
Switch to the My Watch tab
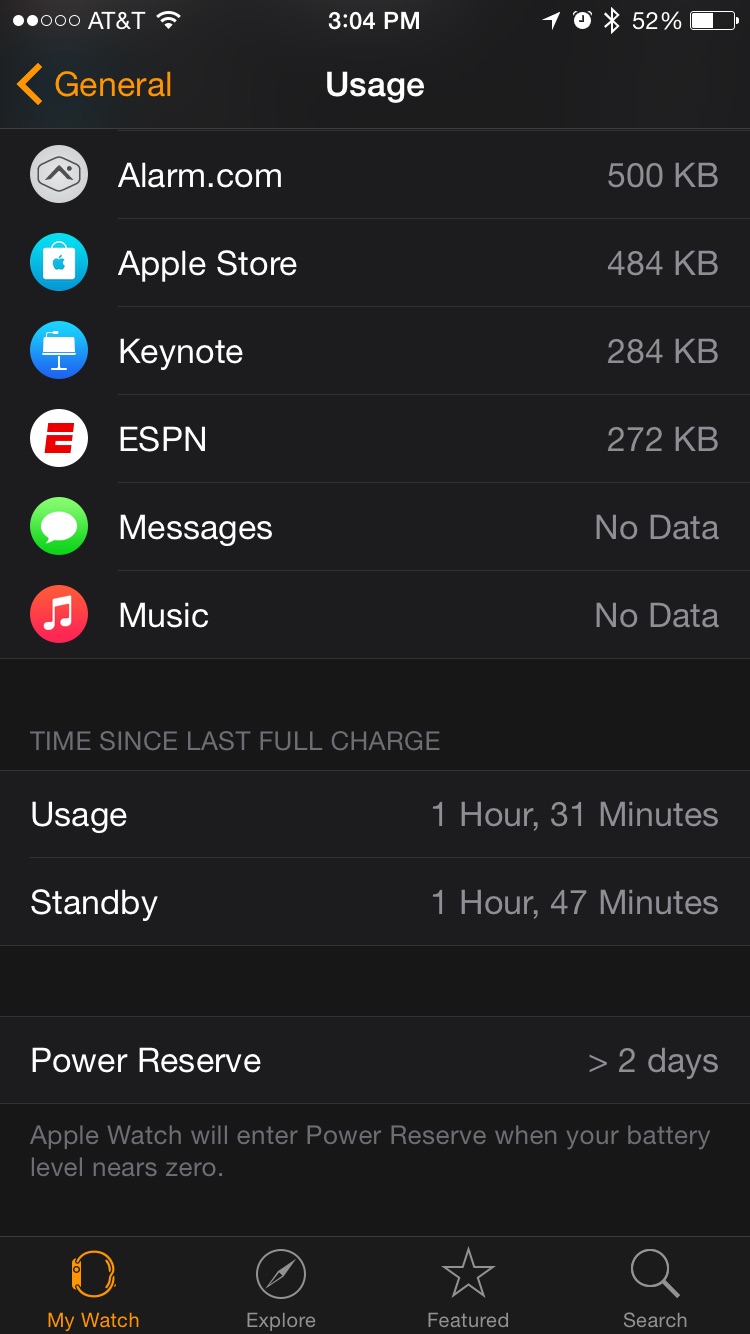click(x=93, y=1288)
